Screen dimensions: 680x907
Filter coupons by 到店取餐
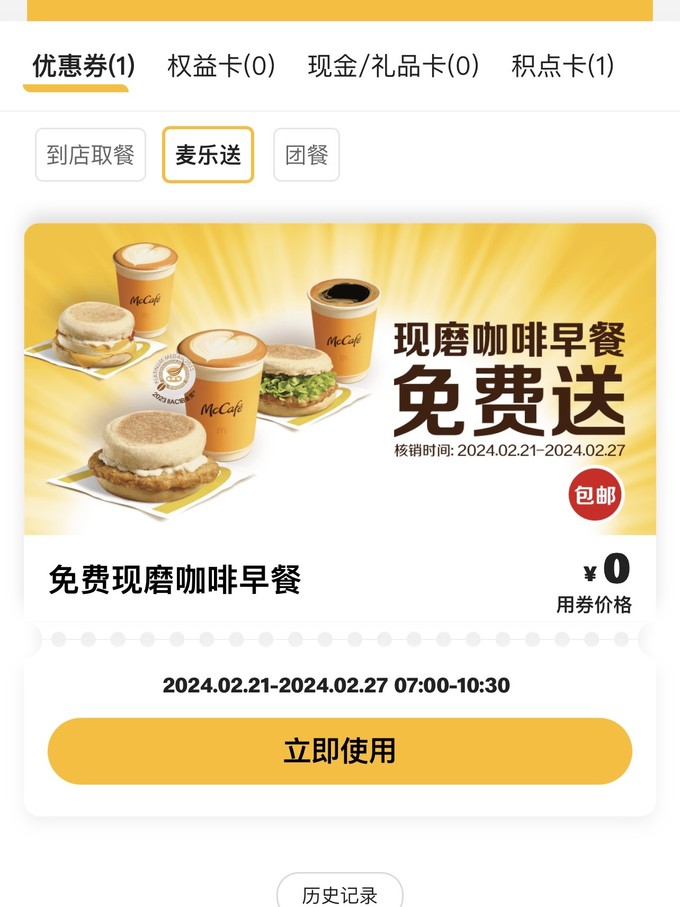tap(90, 155)
